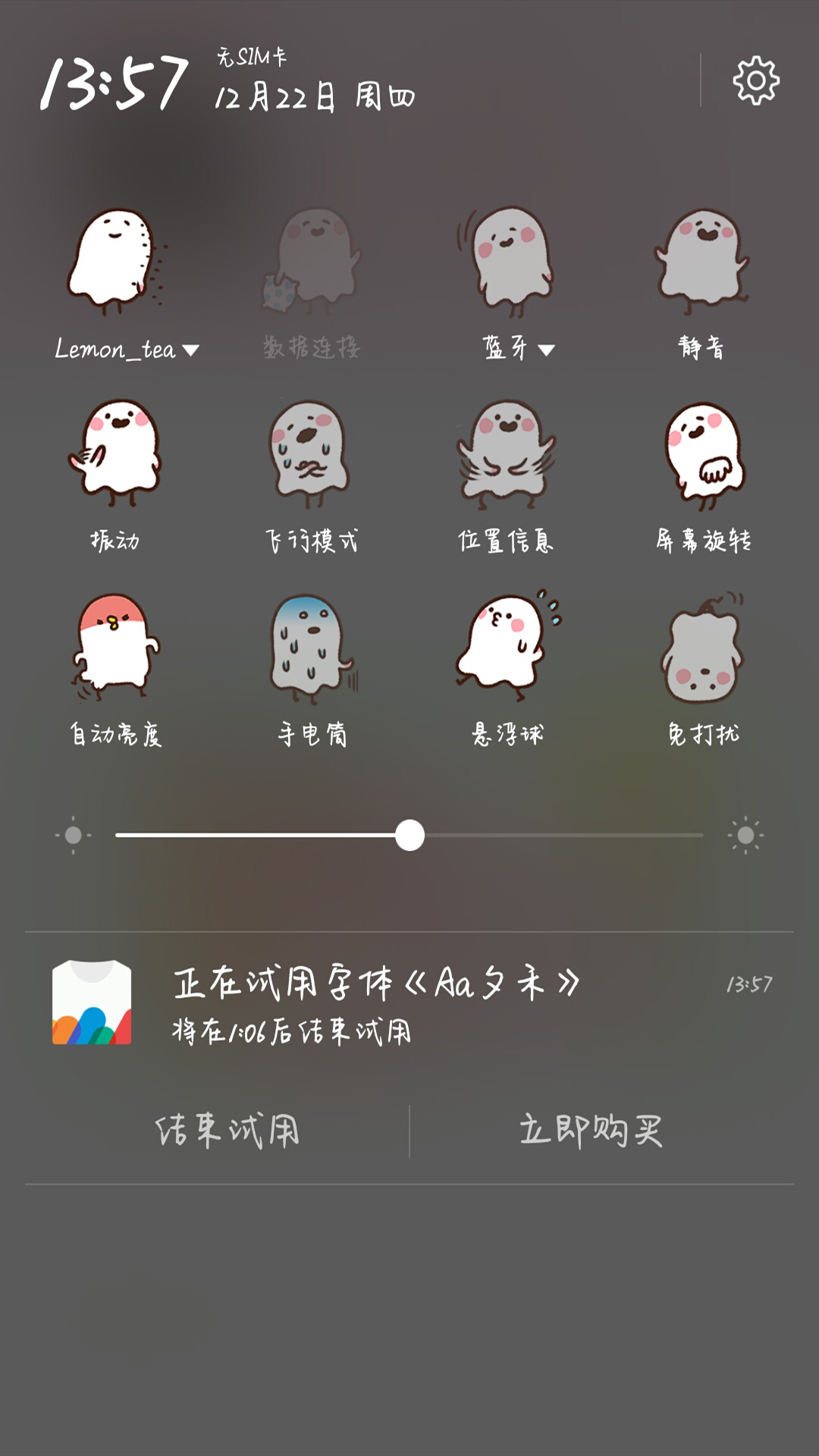Expand the 蓝牙 dropdown arrow
819x1456 pixels.
point(546,350)
